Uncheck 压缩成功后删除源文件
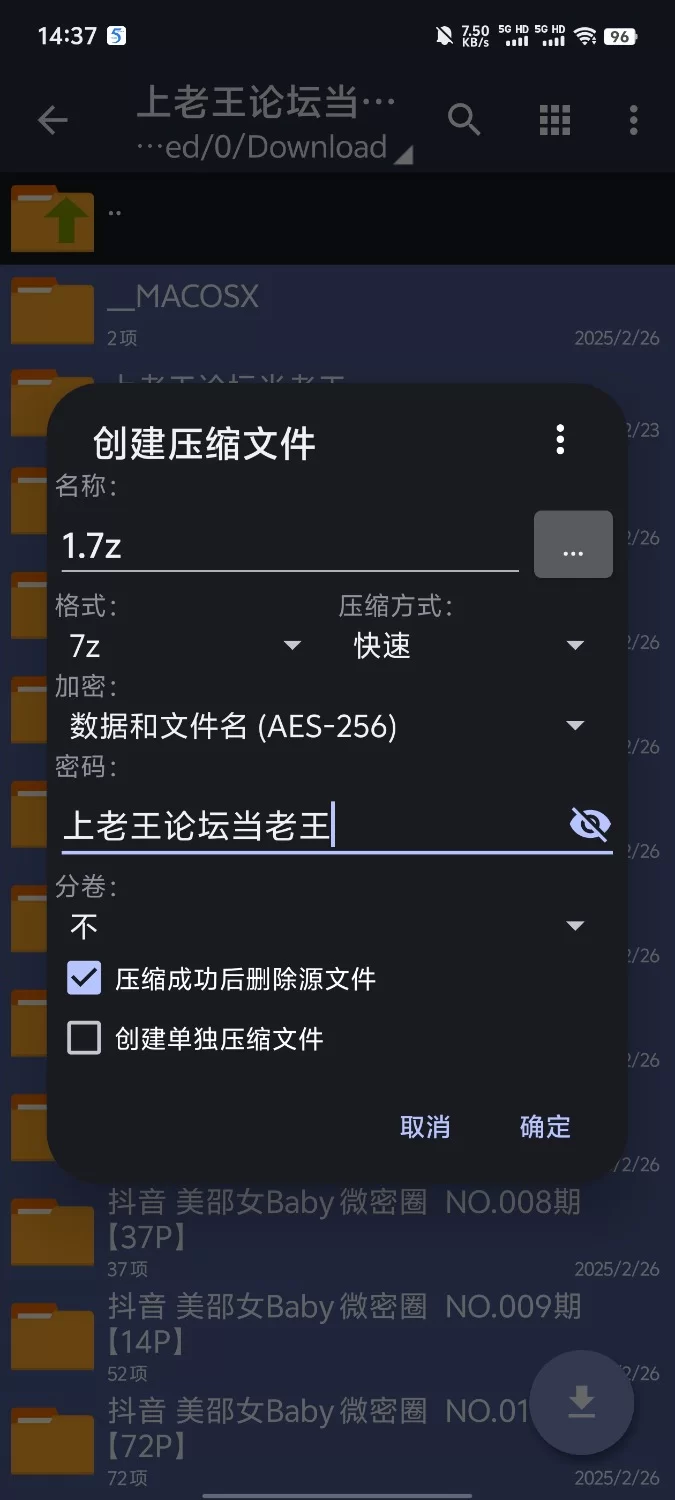Viewport: 675px width, 1500px height. [85, 978]
